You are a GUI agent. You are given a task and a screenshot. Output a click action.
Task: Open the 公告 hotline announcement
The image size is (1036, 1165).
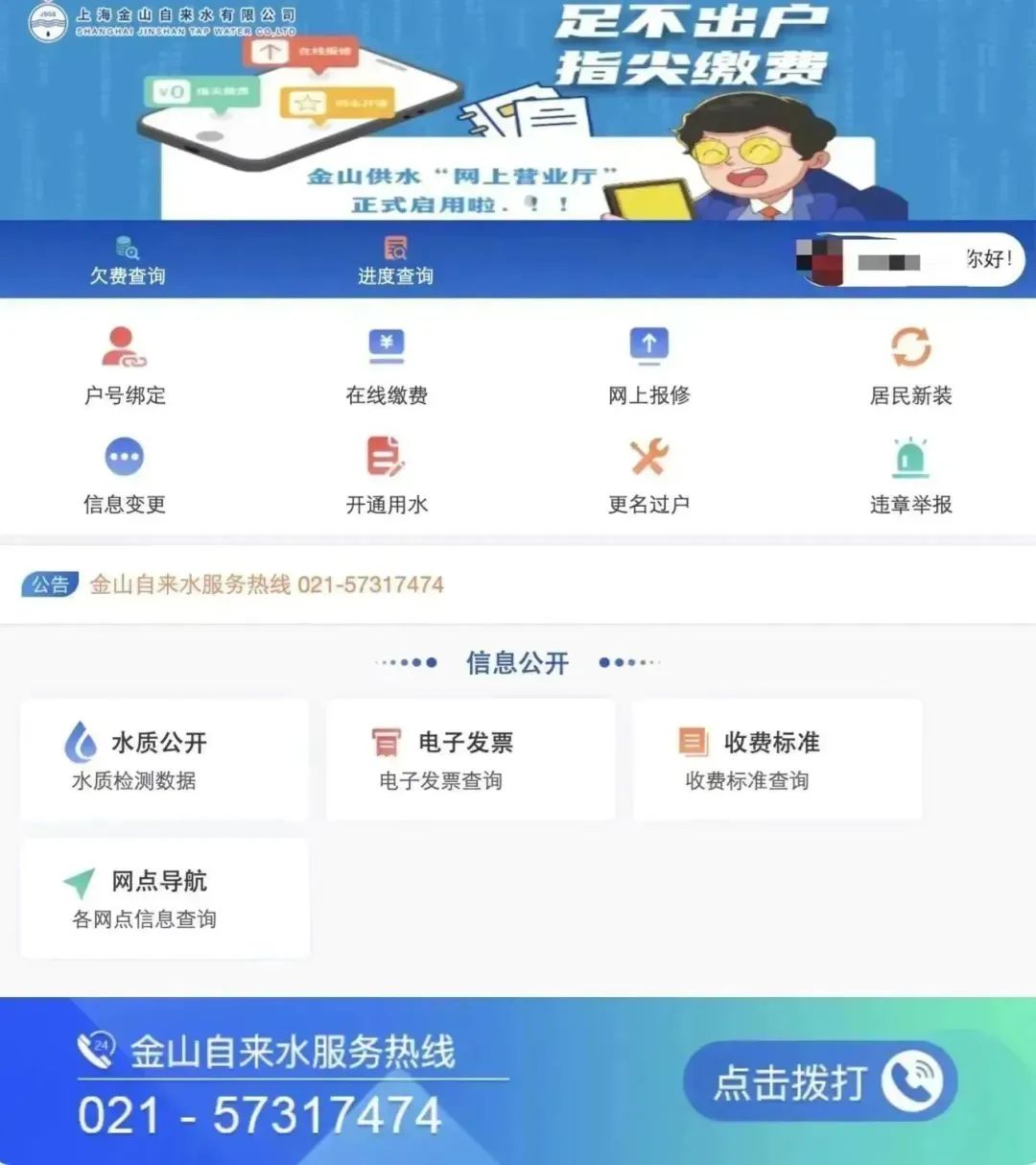click(x=266, y=584)
